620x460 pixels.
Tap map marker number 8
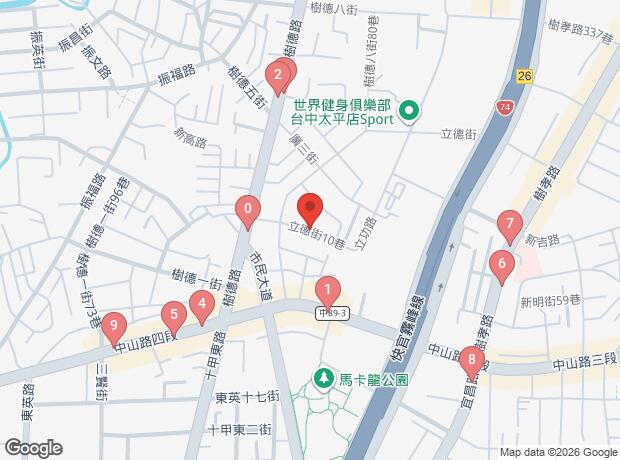point(471,360)
